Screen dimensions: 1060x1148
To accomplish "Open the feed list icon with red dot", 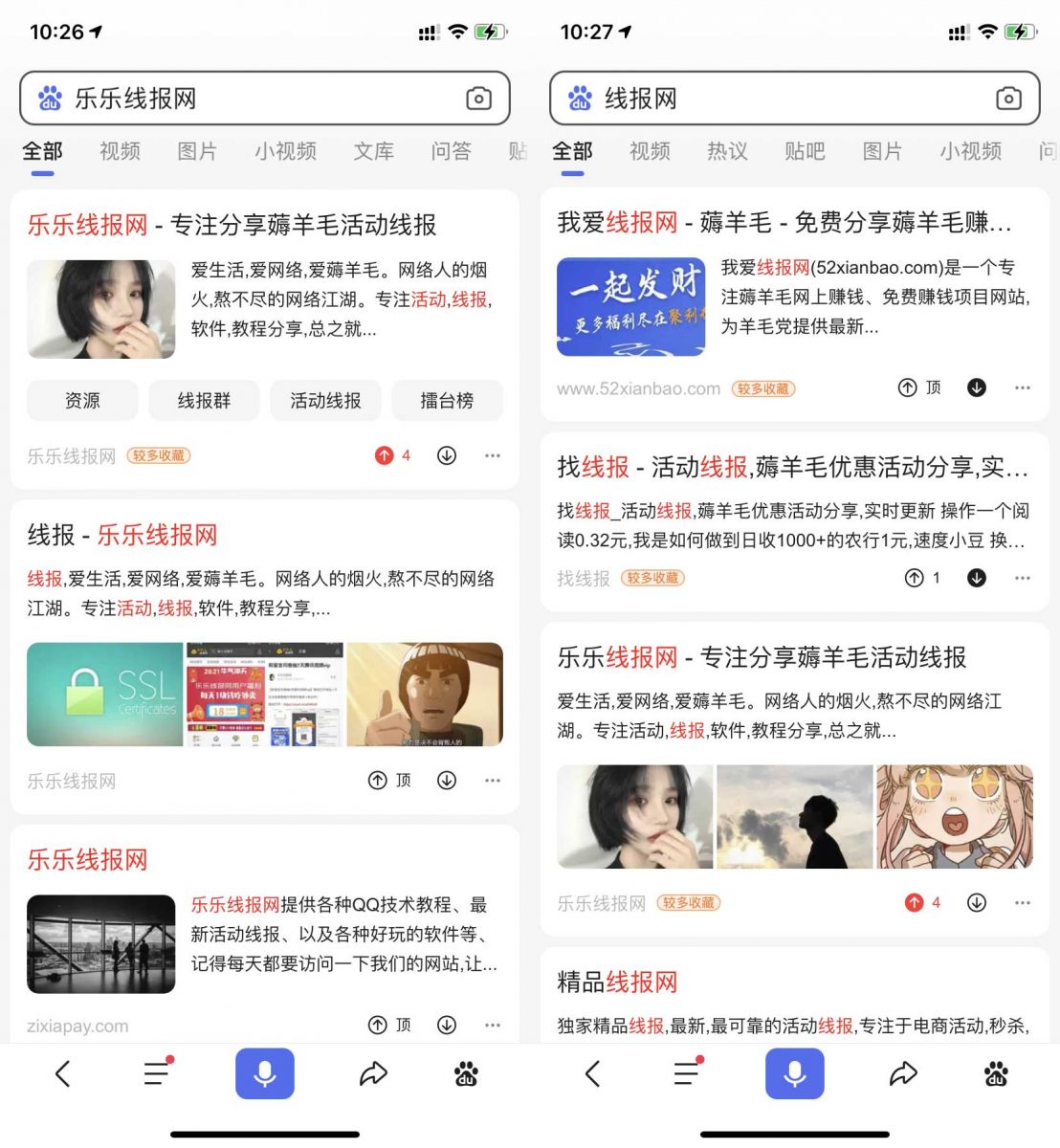I will [x=156, y=1073].
